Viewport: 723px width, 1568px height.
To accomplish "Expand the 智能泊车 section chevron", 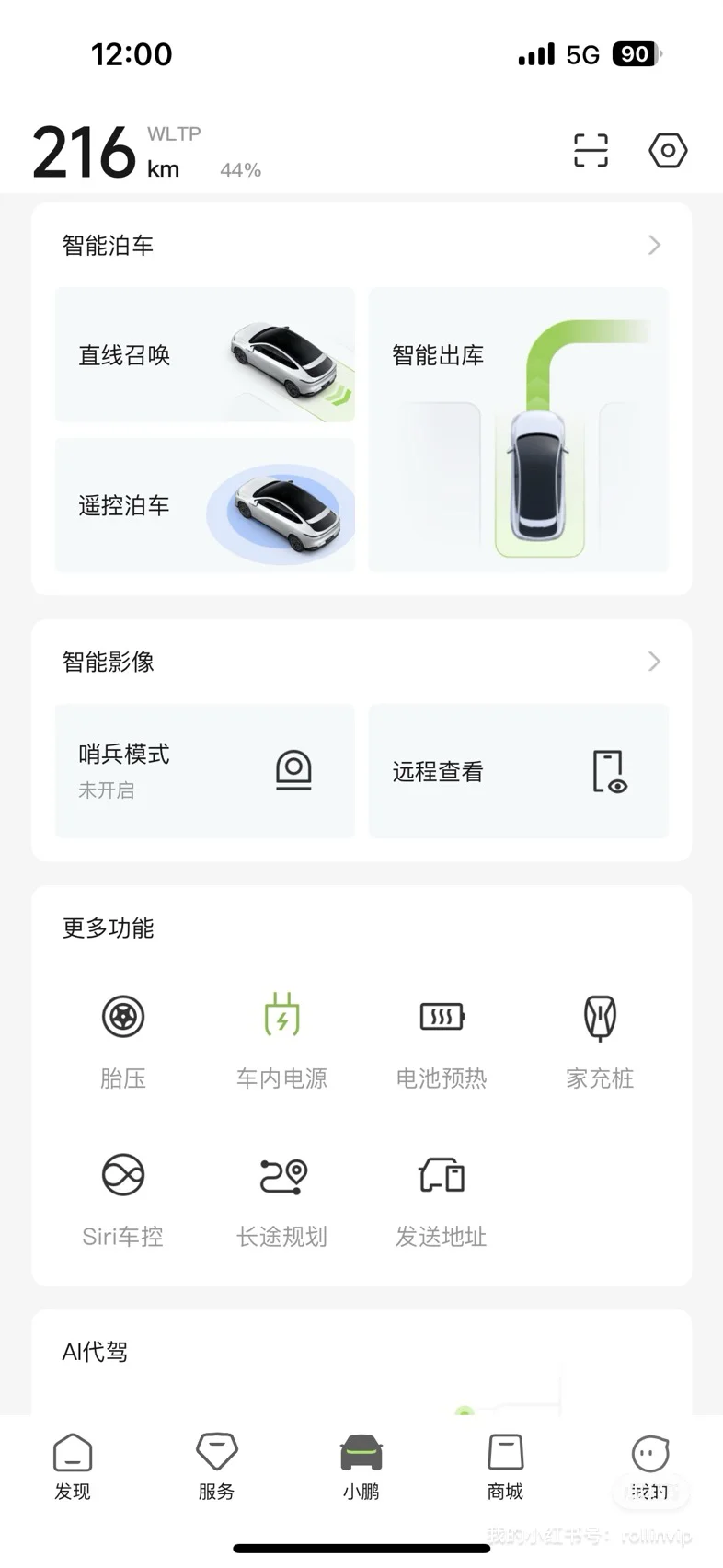I will [654, 245].
